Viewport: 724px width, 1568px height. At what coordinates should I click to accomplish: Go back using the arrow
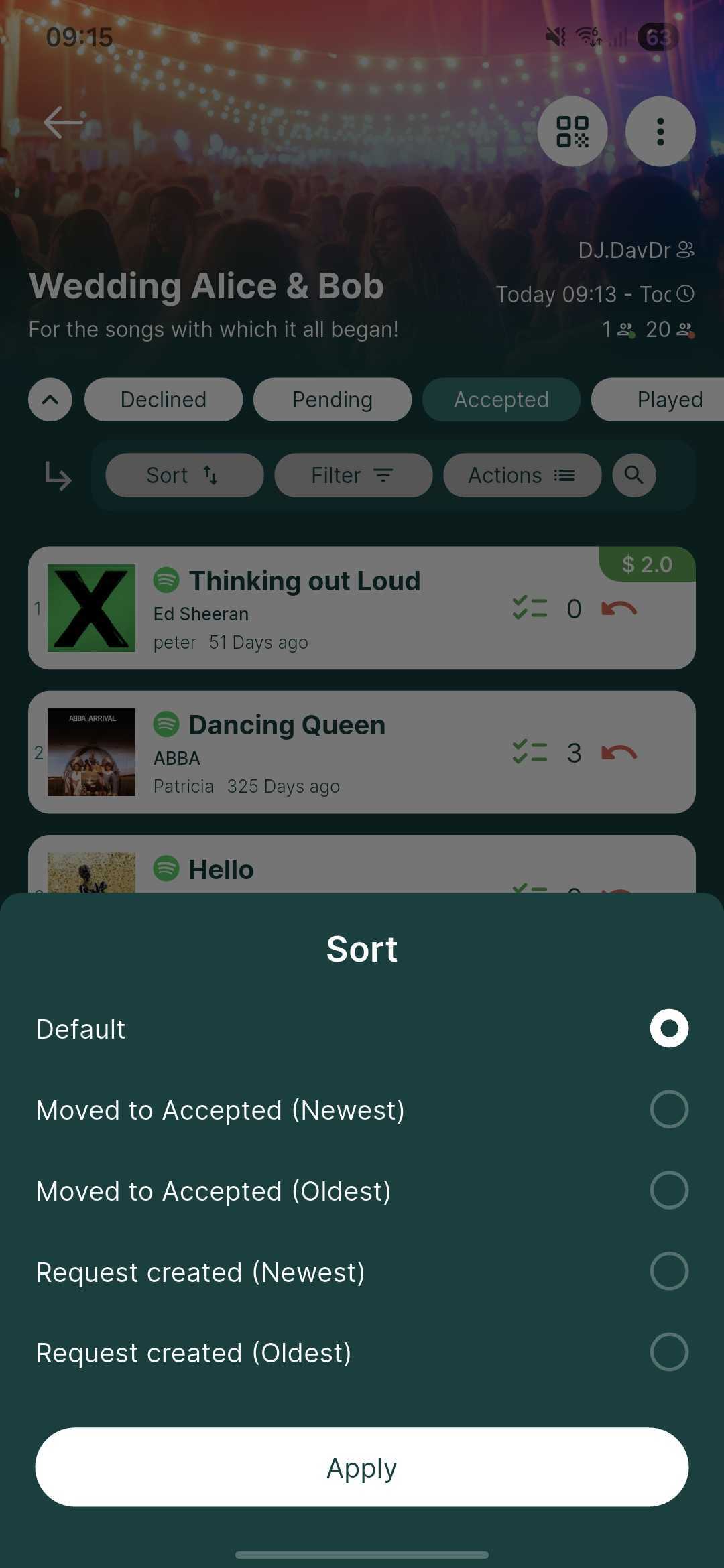point(63,122)
